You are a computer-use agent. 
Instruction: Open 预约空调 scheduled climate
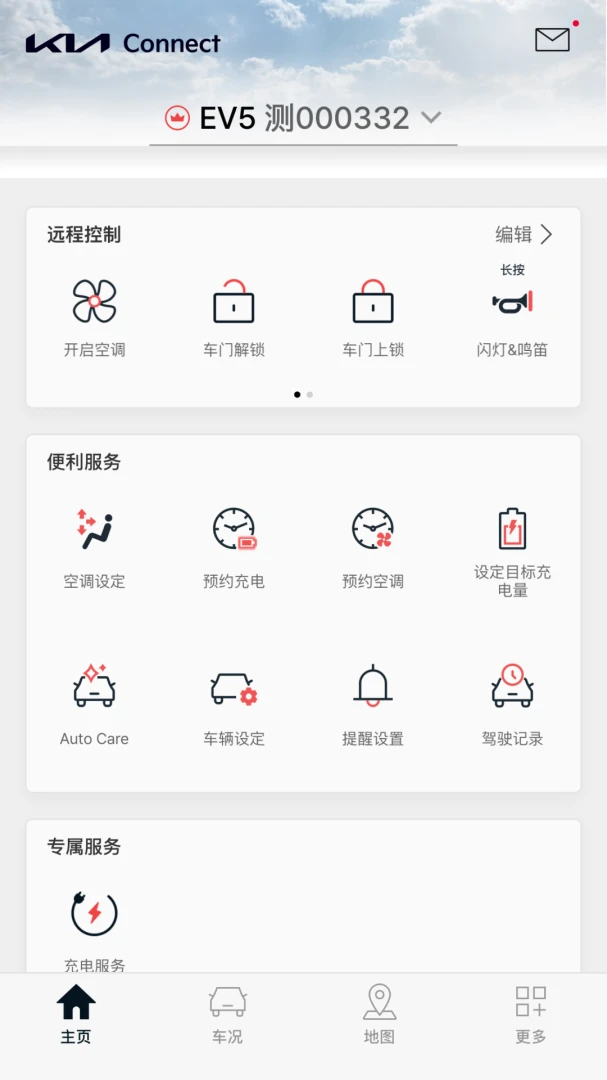pyautogui.click(x=373, y=548)
